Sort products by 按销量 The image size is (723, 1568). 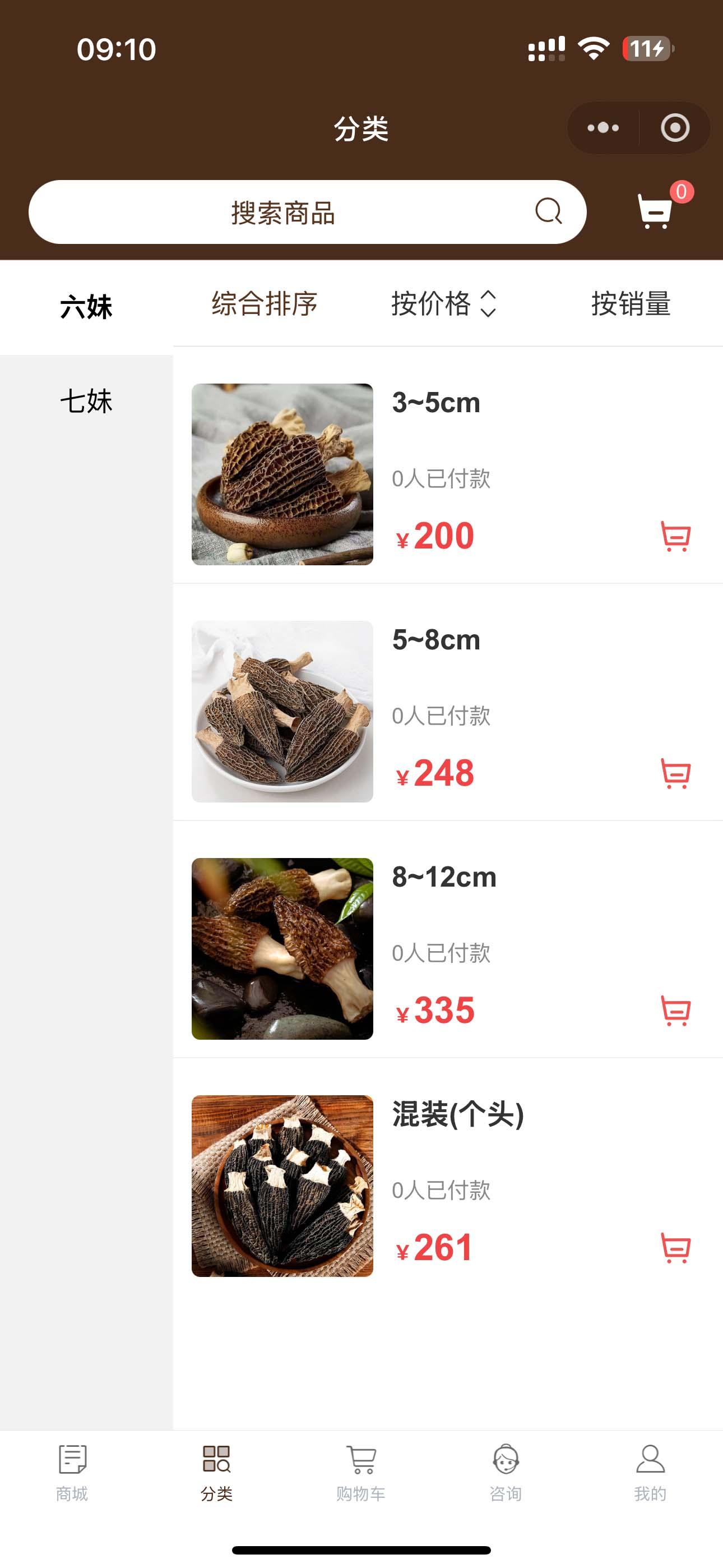[x=631, y=305]
